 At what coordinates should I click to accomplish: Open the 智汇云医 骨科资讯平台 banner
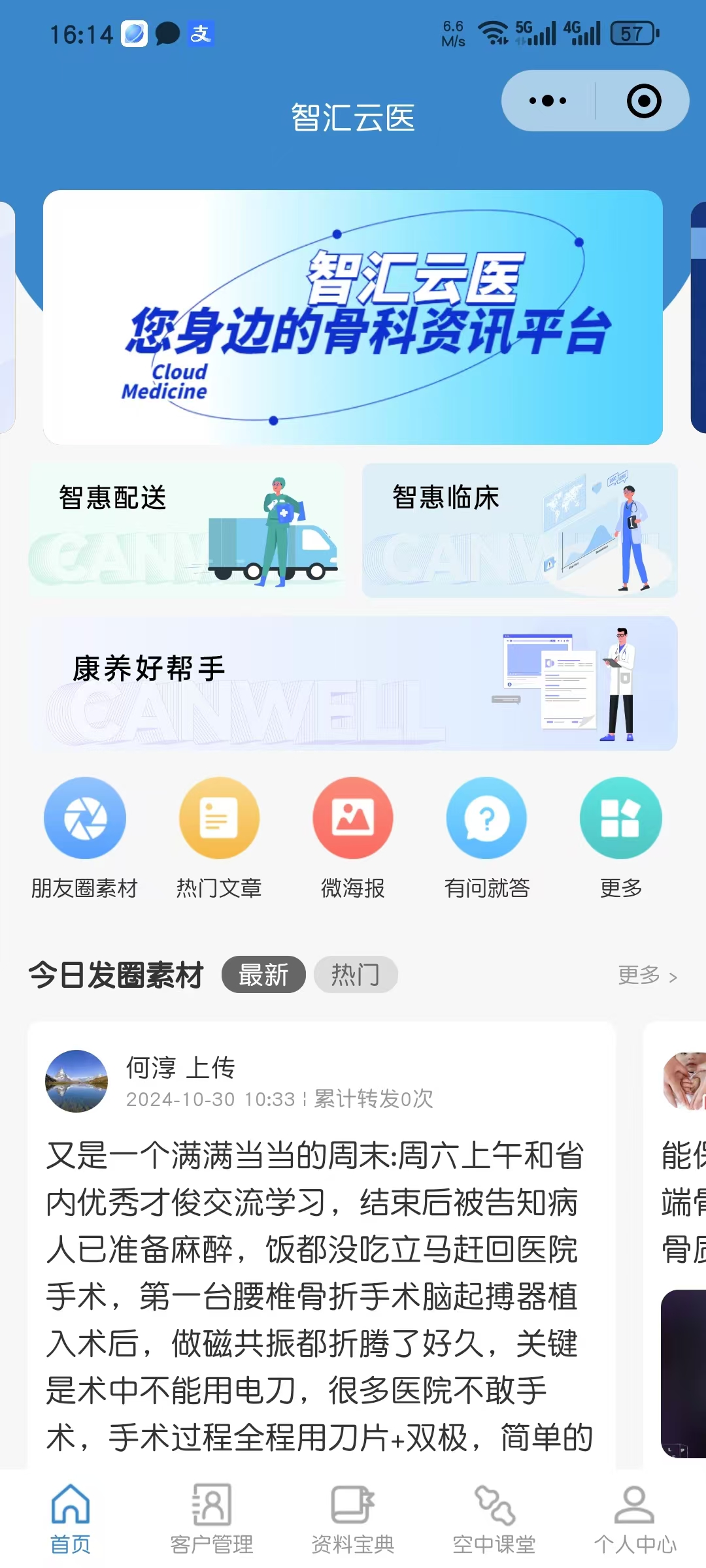click(x=353, y=318)
